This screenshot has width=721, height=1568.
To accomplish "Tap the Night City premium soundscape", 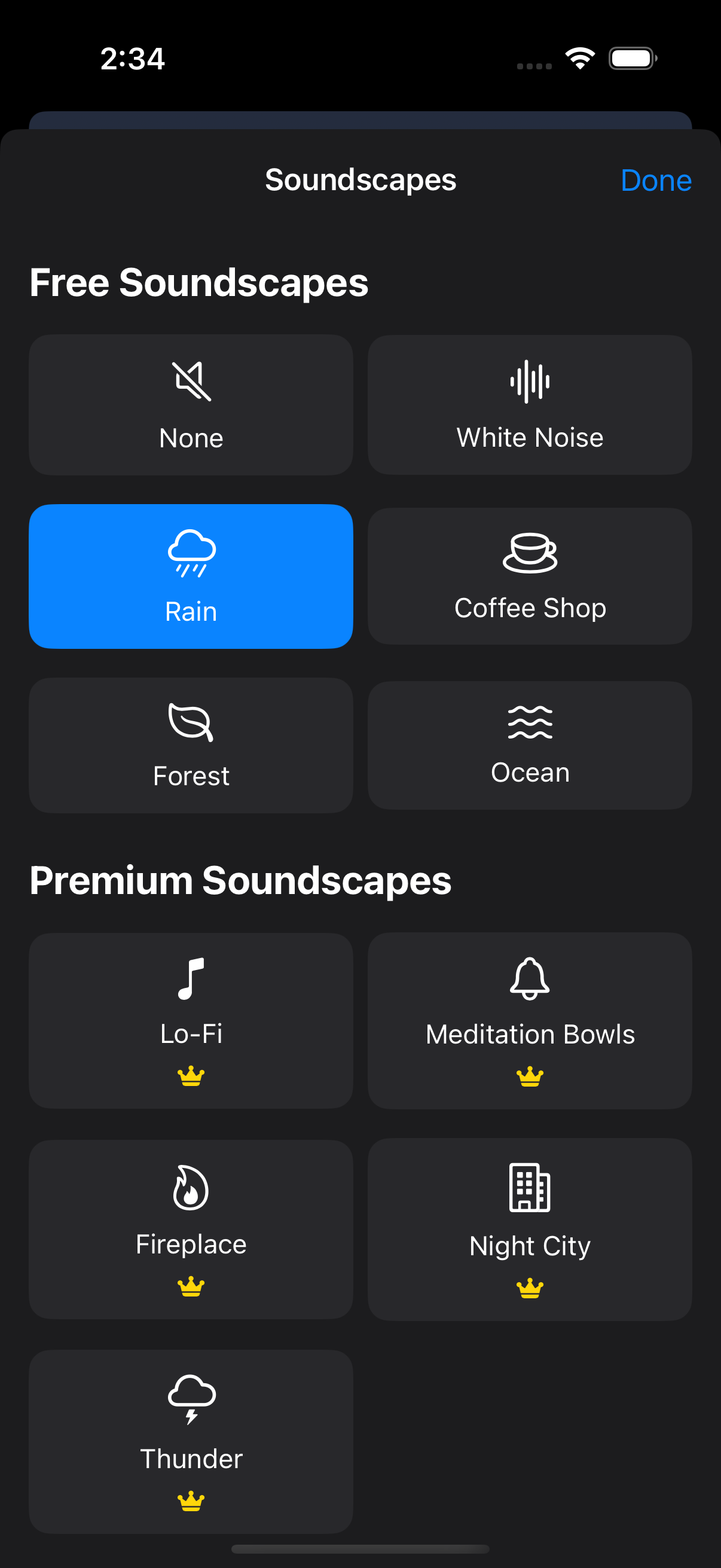I will point(529,1228).
